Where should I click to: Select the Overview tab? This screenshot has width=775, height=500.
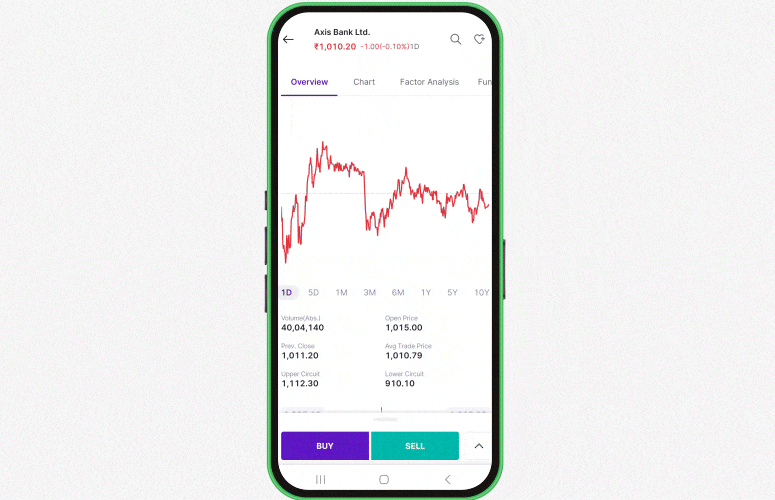tap(309, 82)
